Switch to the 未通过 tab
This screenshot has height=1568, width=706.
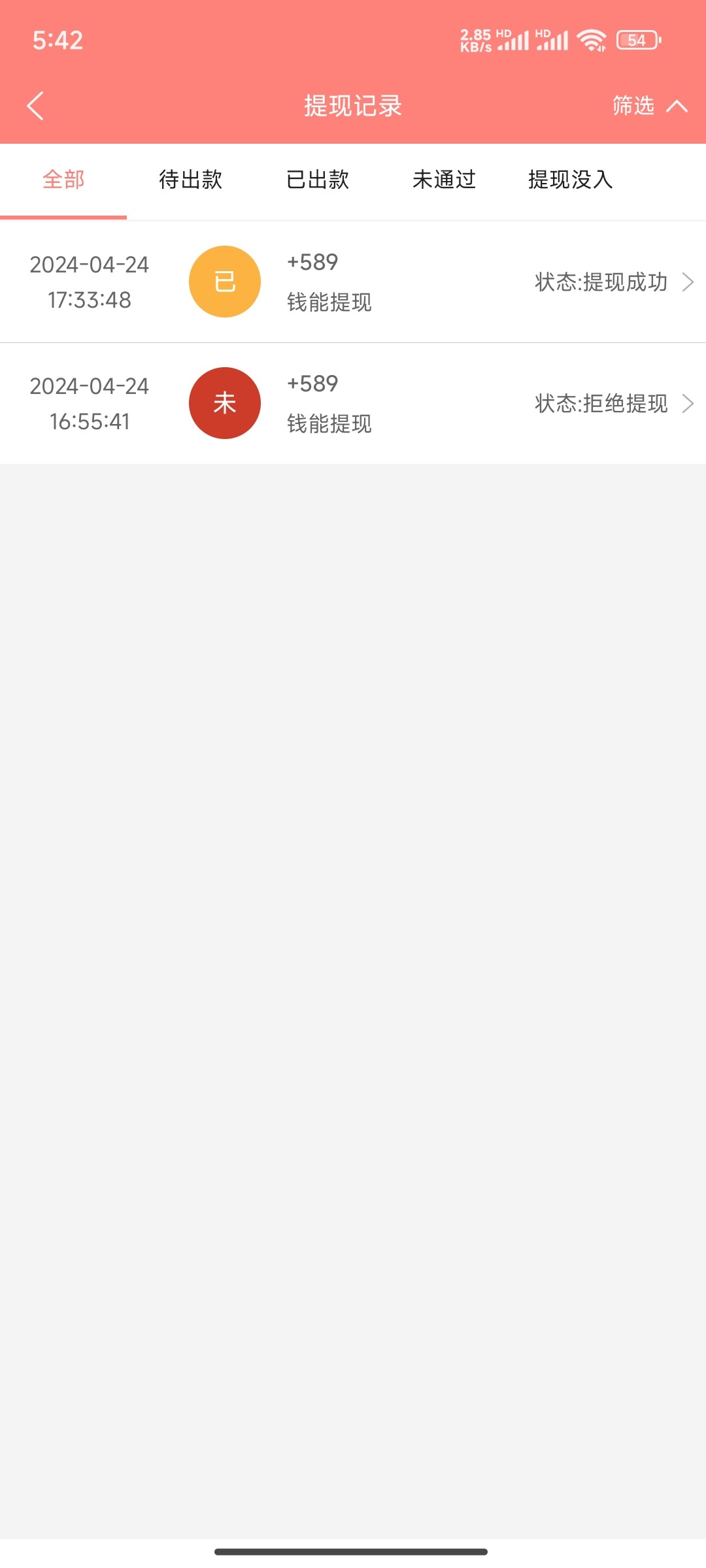tap(444, 180)
